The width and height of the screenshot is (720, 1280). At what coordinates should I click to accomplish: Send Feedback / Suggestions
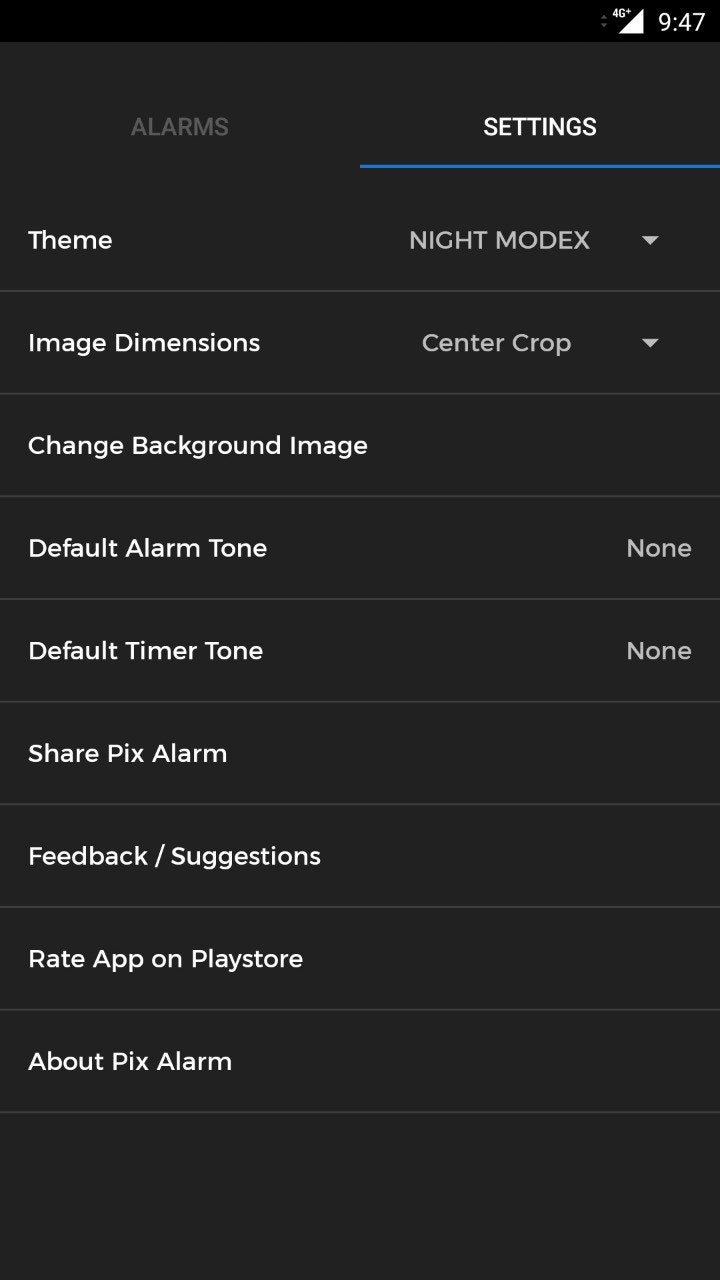tap(174, 856)
